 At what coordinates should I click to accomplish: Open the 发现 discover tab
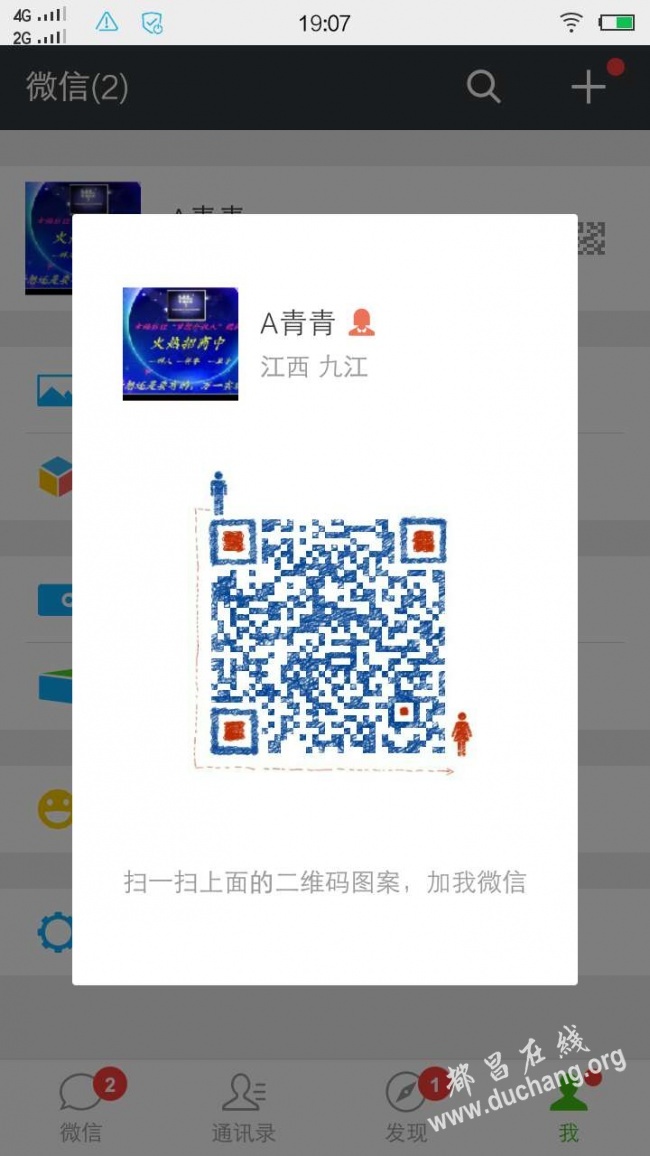[x=406, y=1106]
